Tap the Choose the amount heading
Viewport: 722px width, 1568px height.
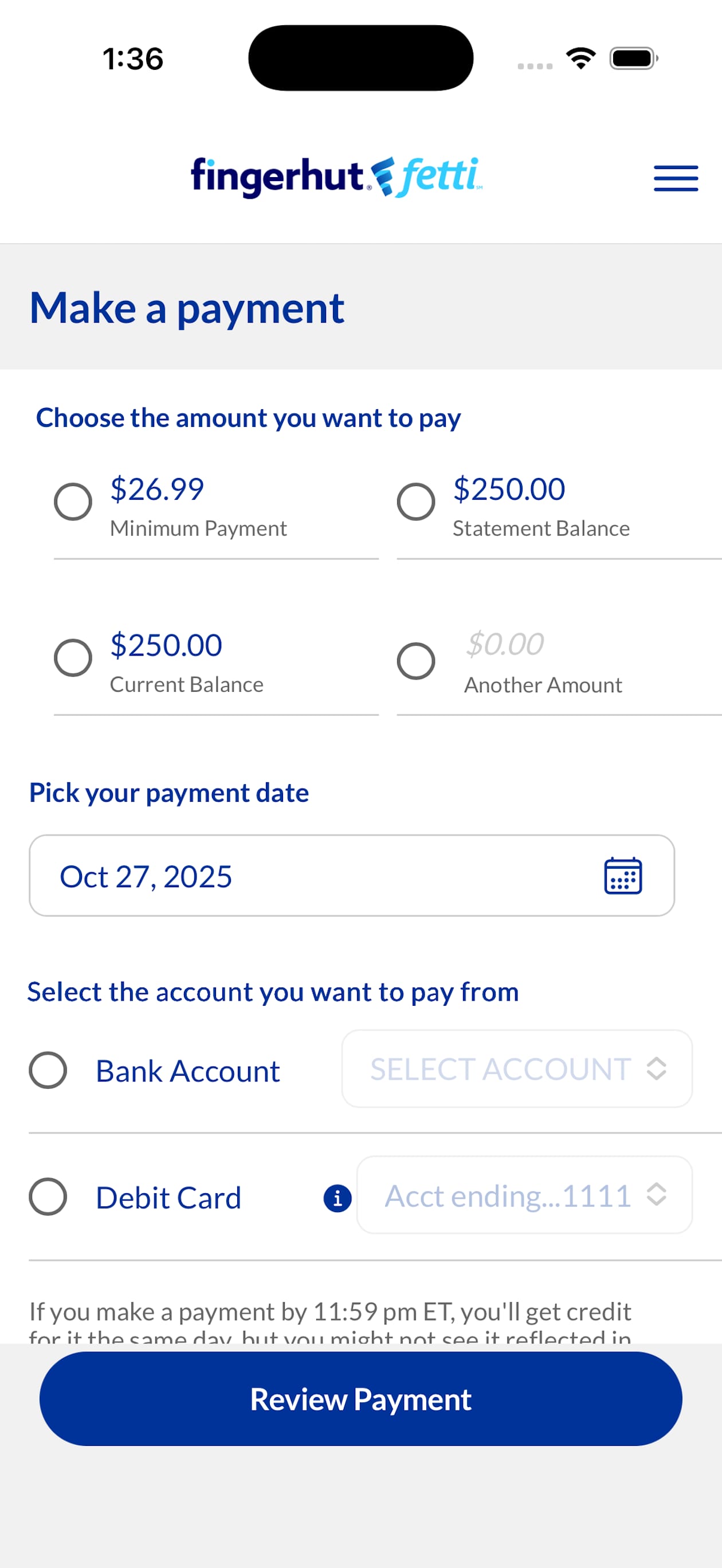(x=248, y=418)
